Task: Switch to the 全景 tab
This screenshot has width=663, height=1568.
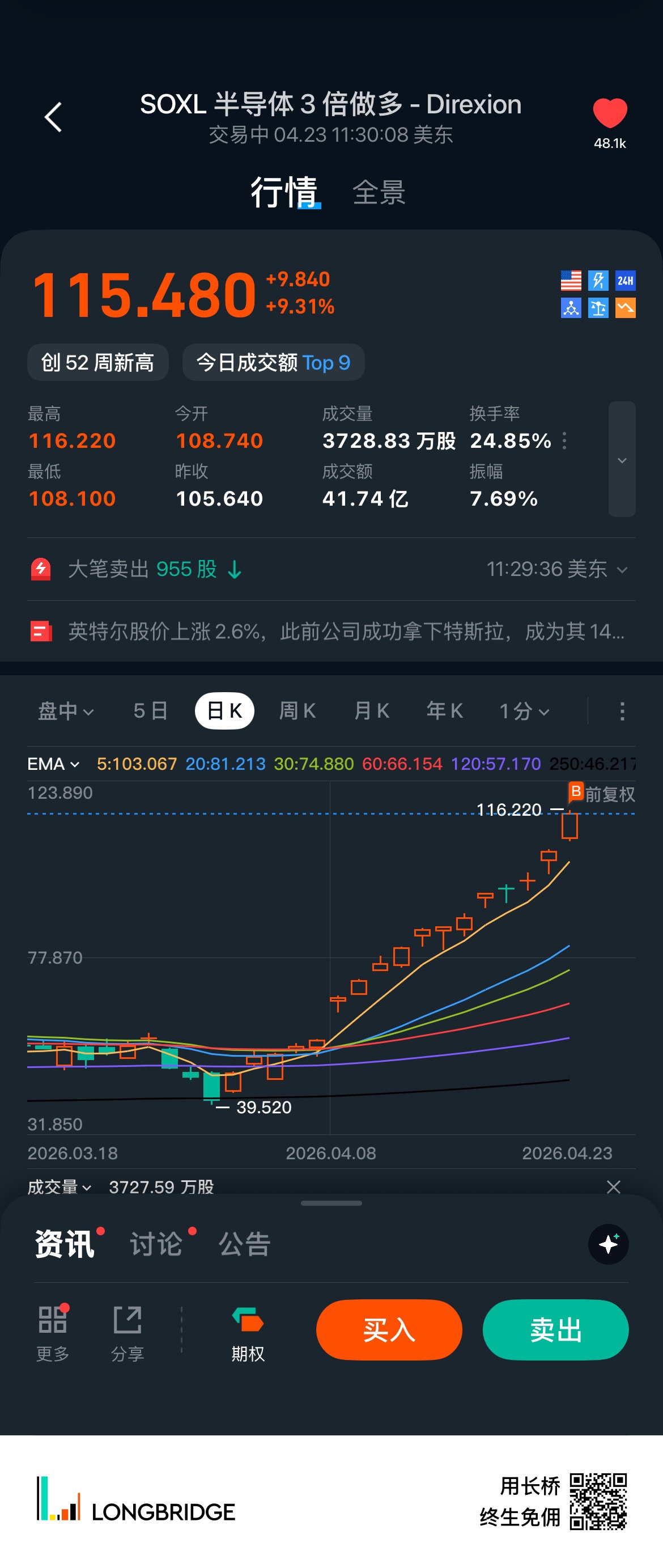Action: (379, 192)
